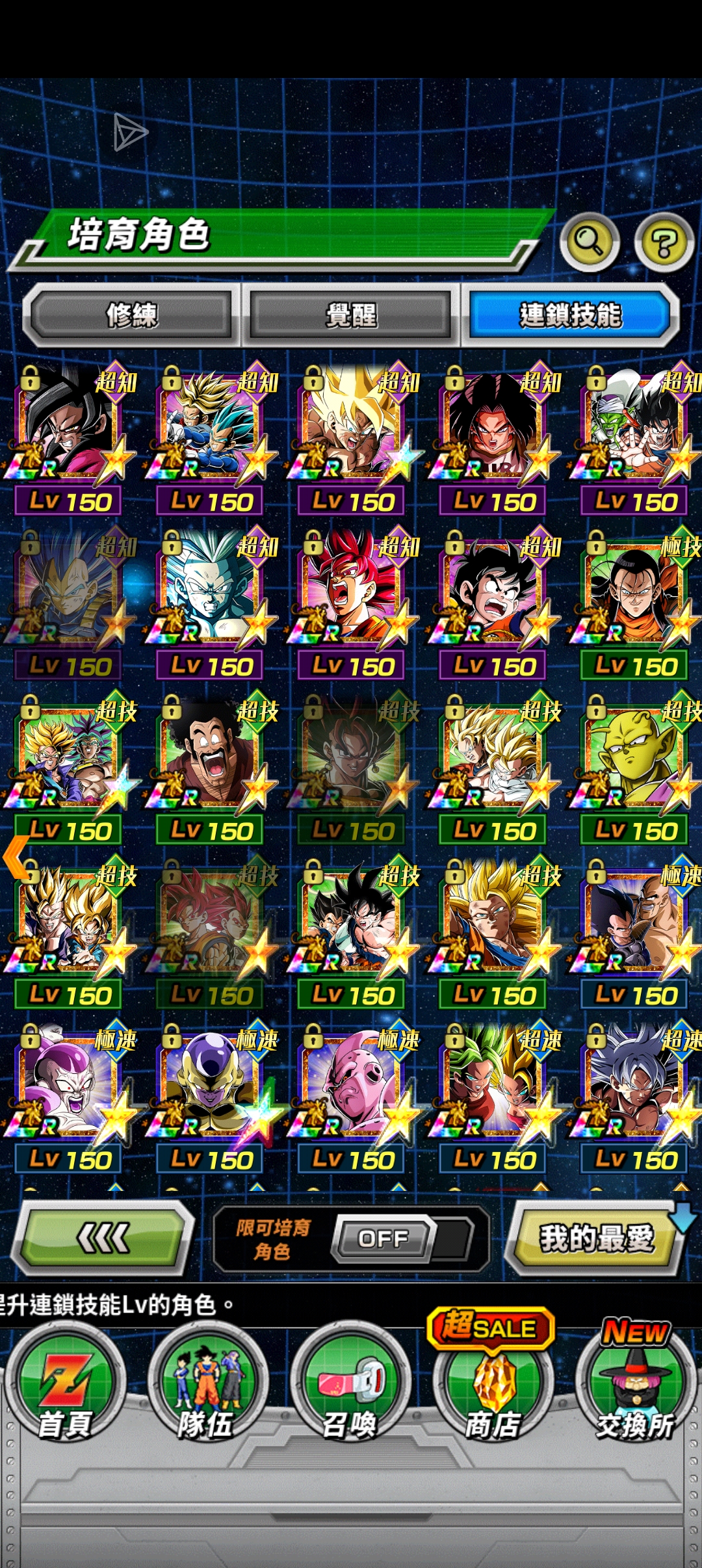Open the question mark help button
The image size is (702, 1568).
[664, 242]
